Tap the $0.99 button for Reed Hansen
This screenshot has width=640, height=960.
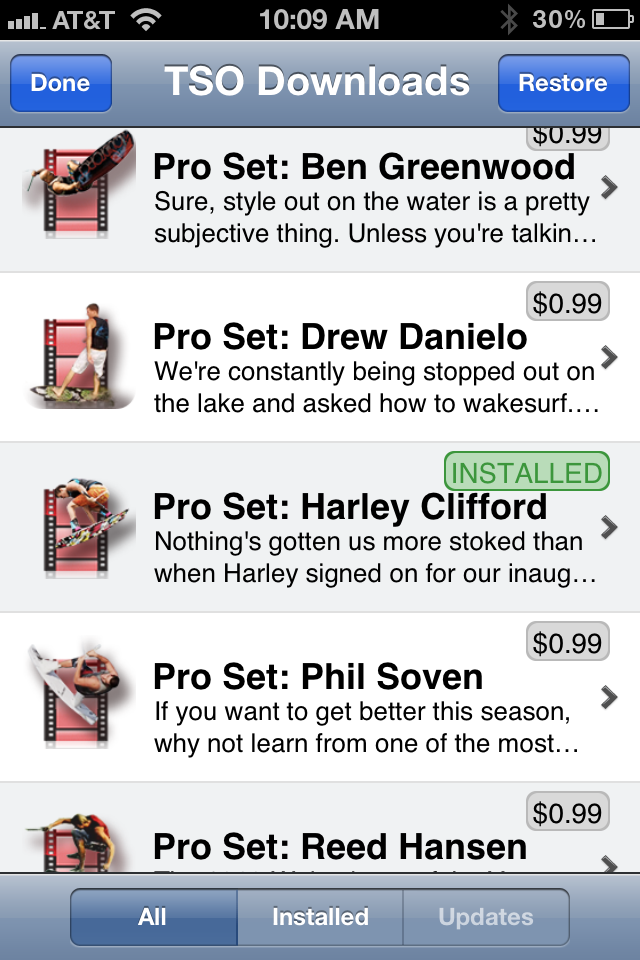(x=567, y=812)
